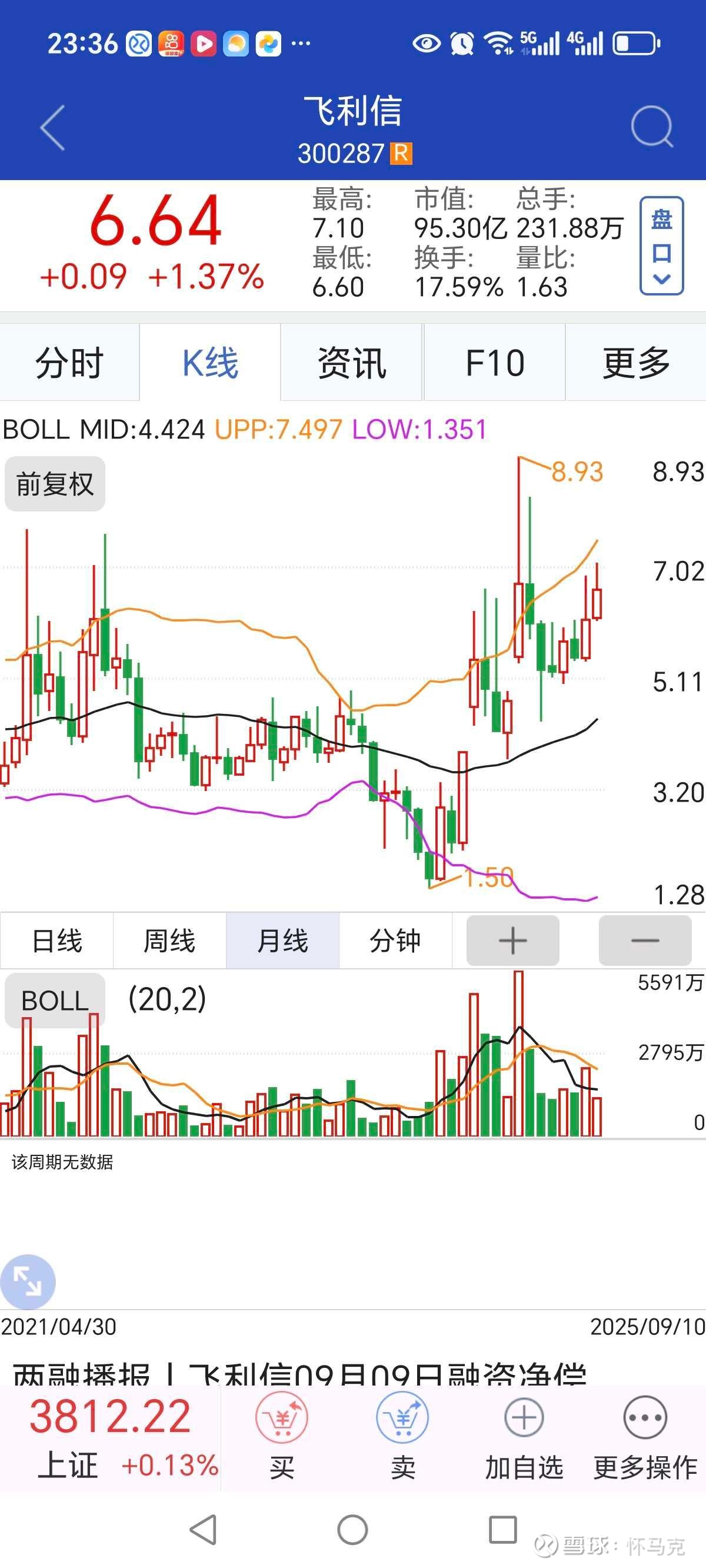View the F10 company info tab
706x1568 pixels.
click(x=494, y=363)
